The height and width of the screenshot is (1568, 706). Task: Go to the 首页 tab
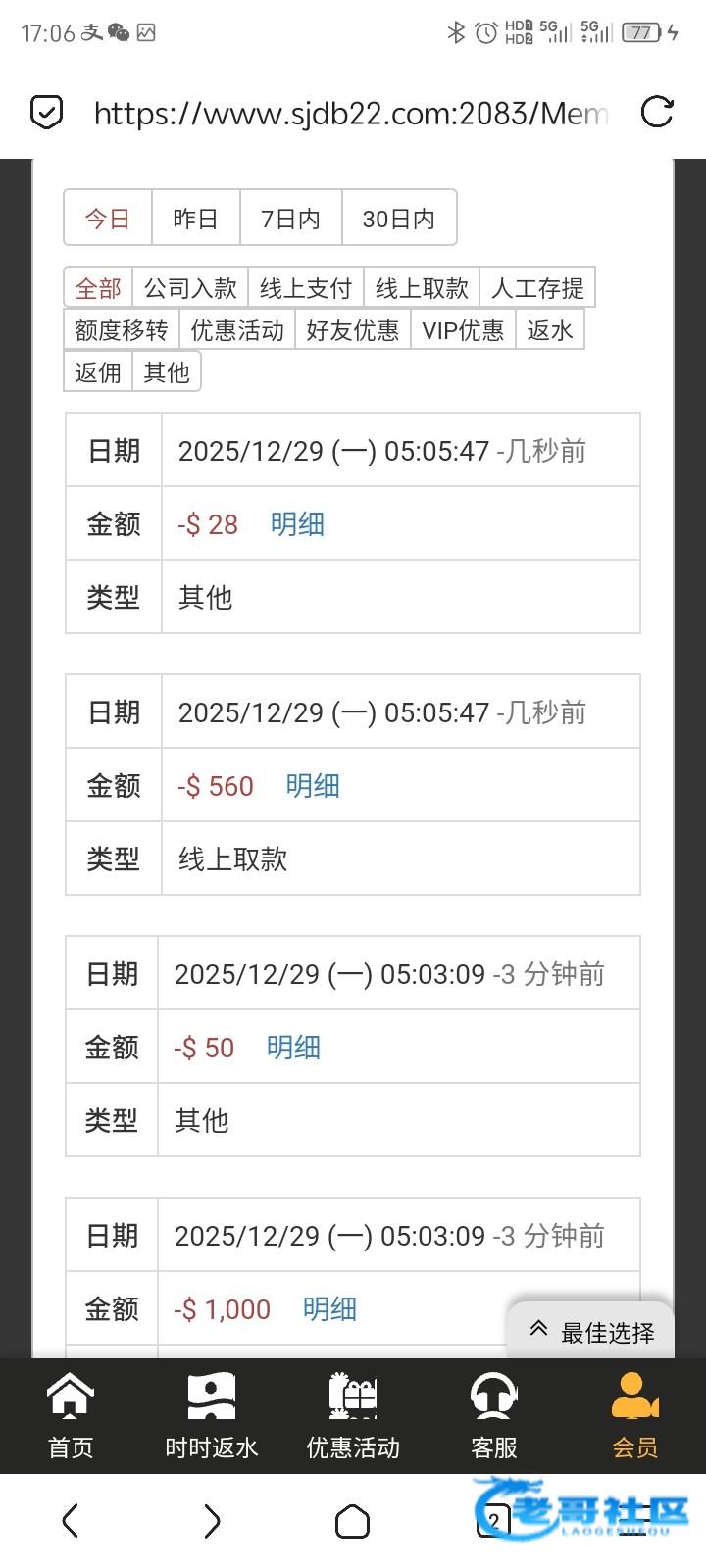click(x=71, y=1416)
